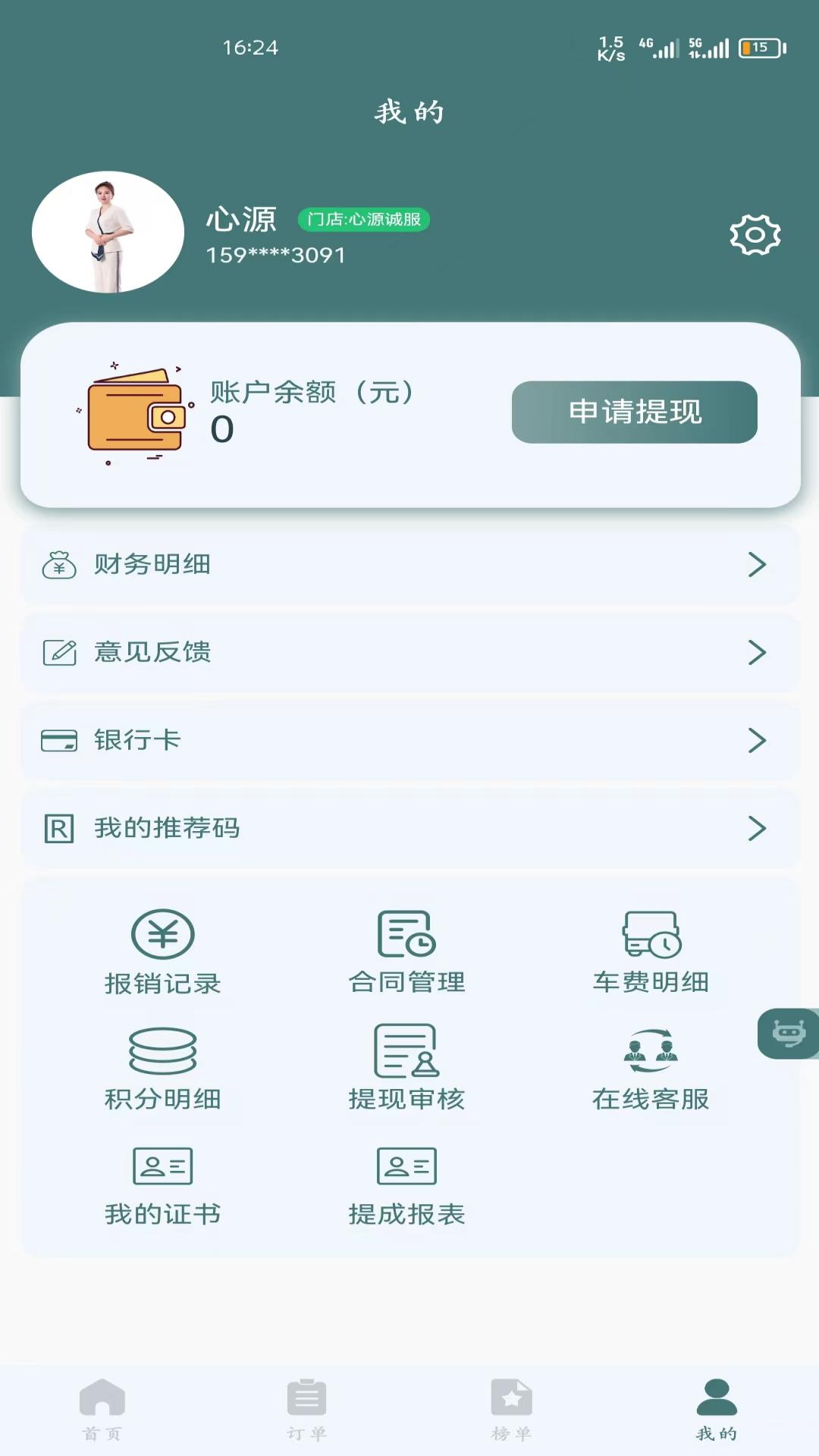Screen dimensions: 819x1456
Task: View 车费明细 fare details
Action: coord(651,952)
